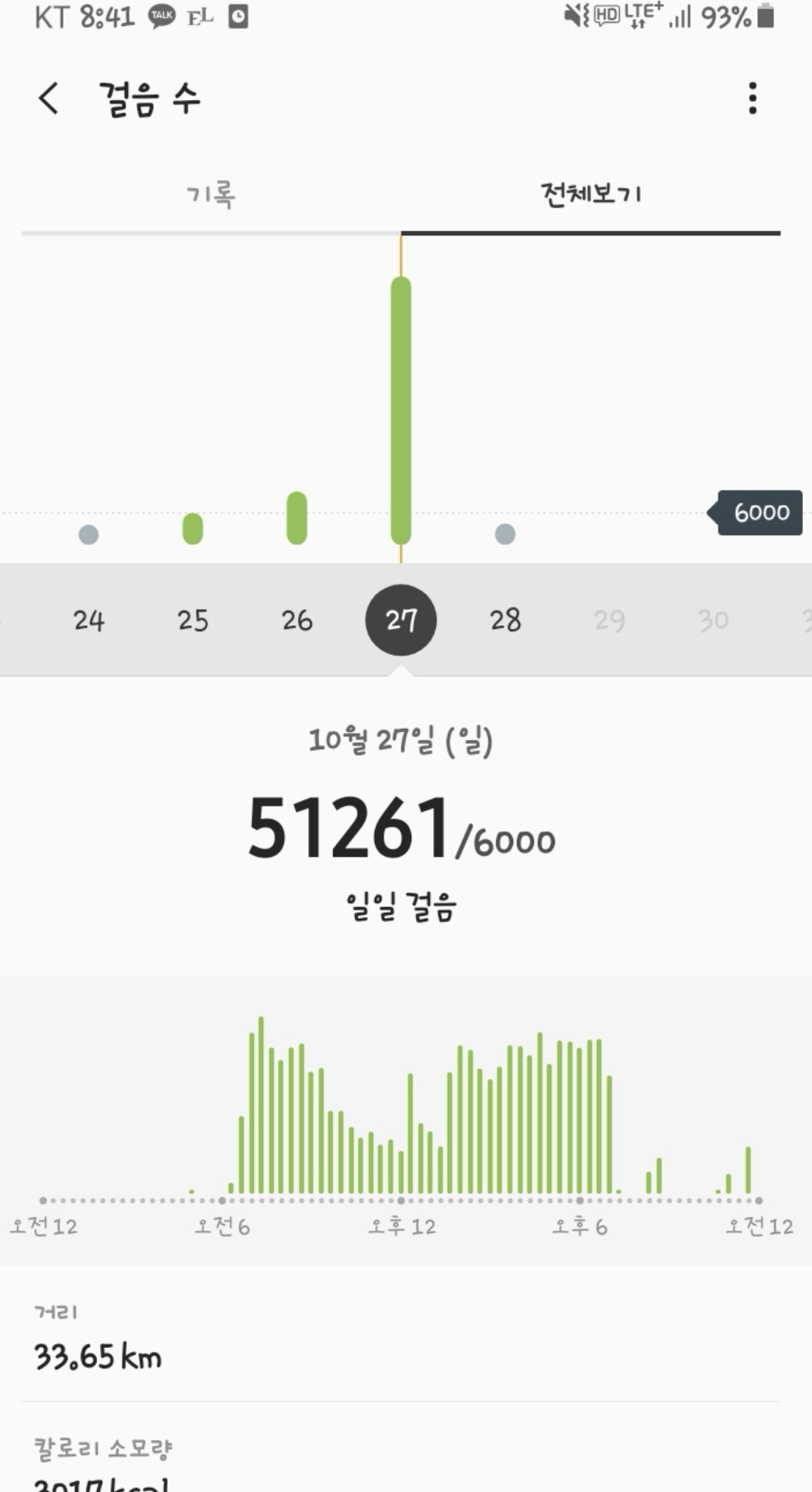Switch to the 전체보기 tab
Viewport: 812px width, 1492px height.
(x=591, y=195)
